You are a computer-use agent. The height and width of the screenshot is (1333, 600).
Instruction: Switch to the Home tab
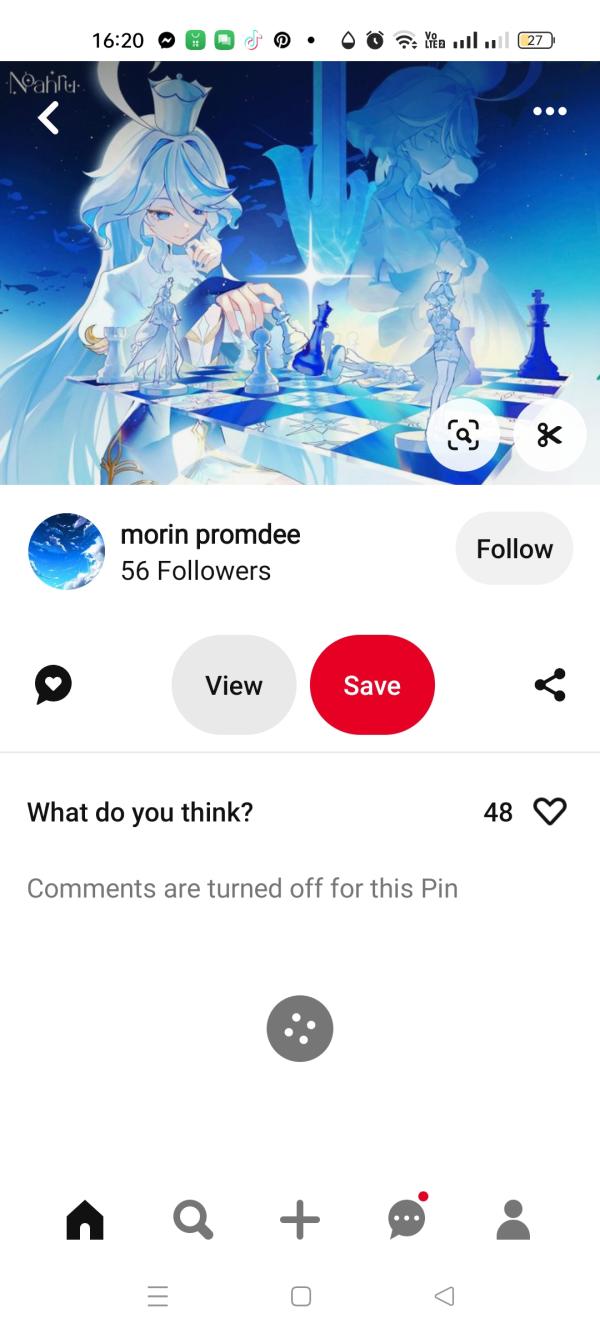pos(85,1220)
